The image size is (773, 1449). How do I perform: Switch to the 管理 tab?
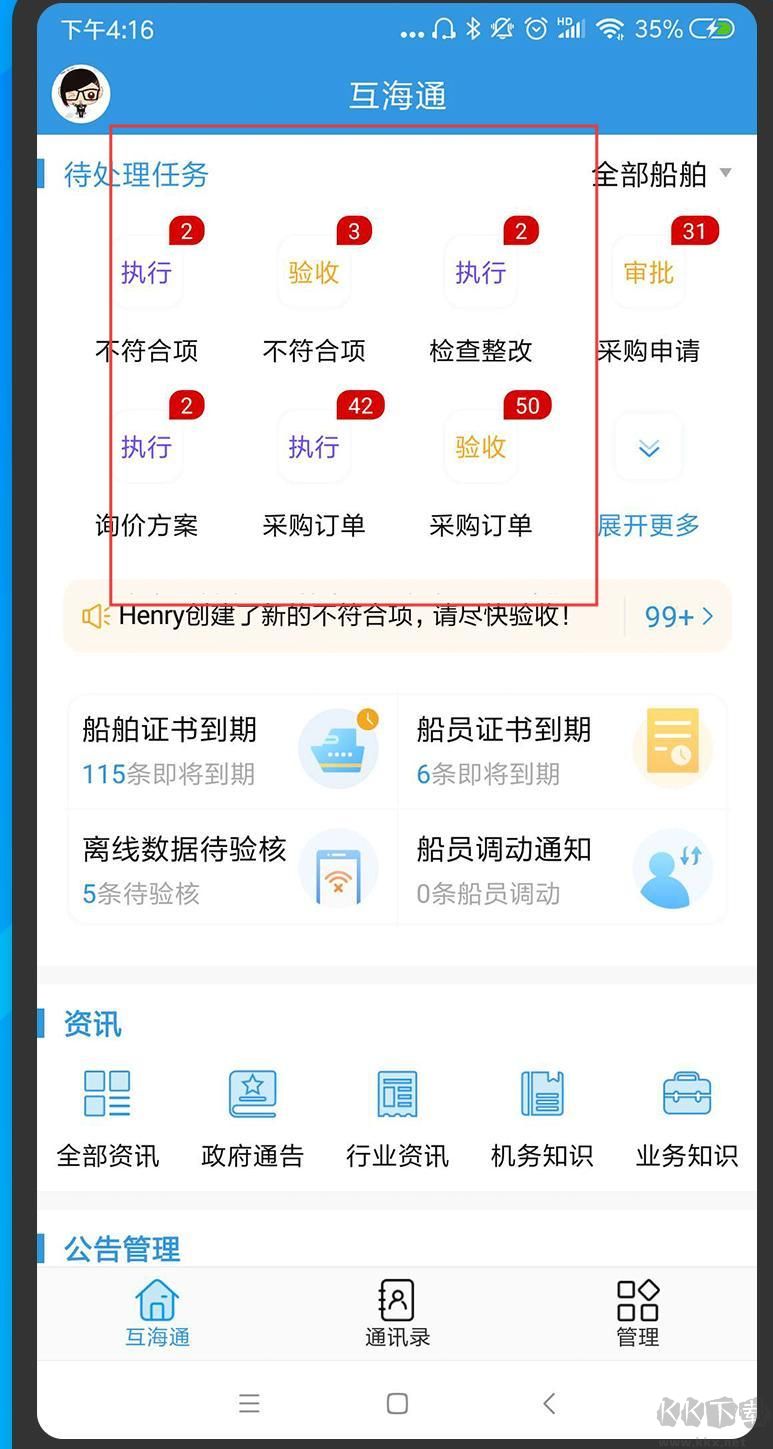pyautogui.click(x=637, y=1313)
